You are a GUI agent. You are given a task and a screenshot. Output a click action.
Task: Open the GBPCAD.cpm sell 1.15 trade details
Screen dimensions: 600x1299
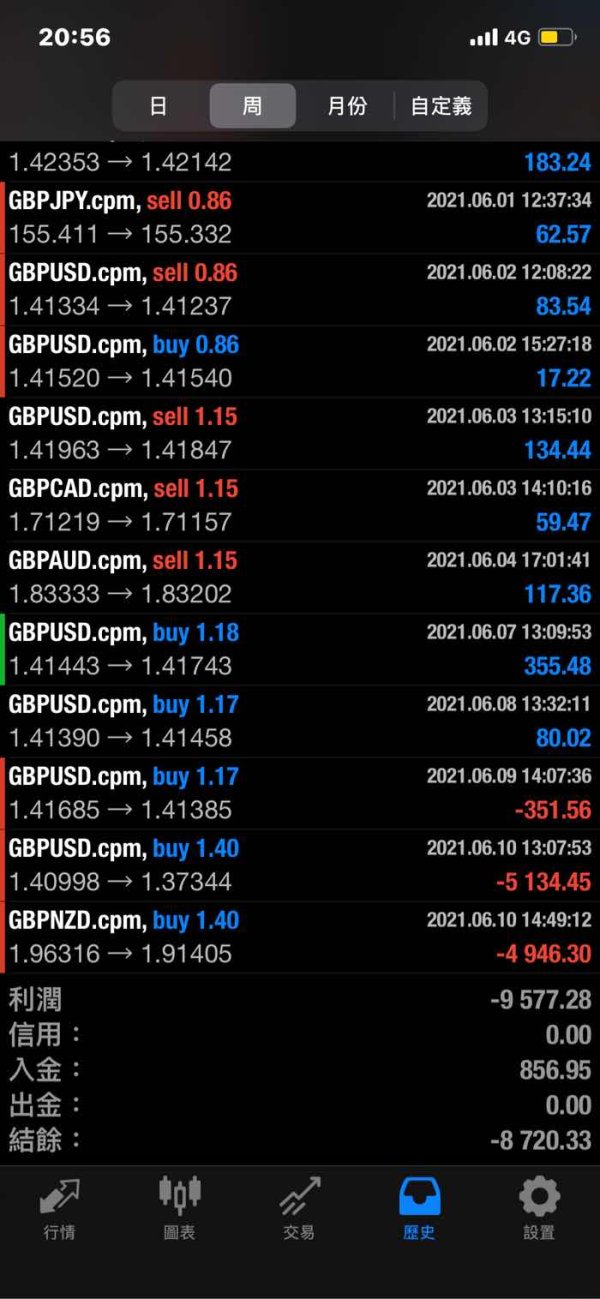click(x=300, y=506)
